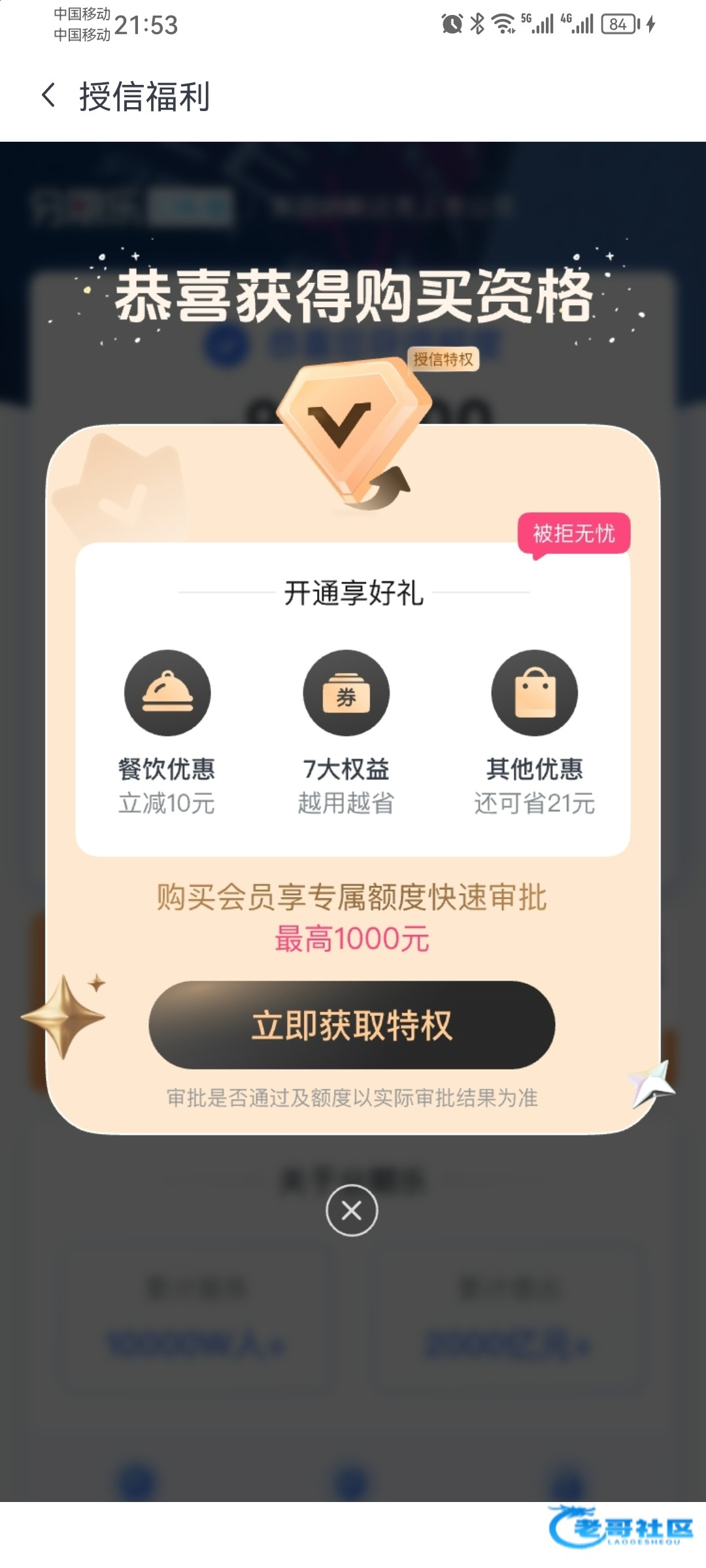Tap the 立即获取特权 button

pos(352,1025)
